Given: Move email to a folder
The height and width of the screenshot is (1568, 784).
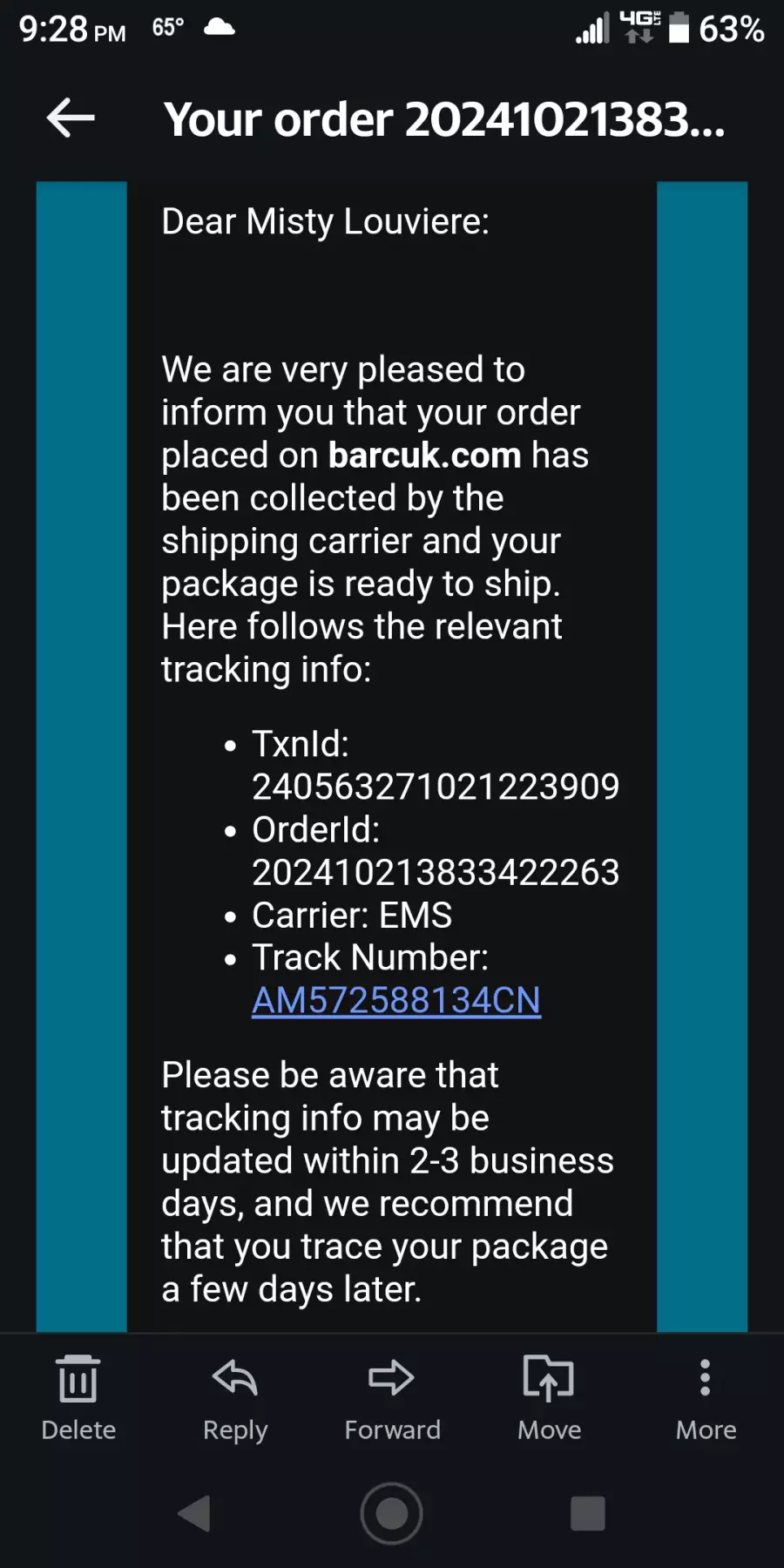Looking at the screenshot, I should coord(549,1398).
